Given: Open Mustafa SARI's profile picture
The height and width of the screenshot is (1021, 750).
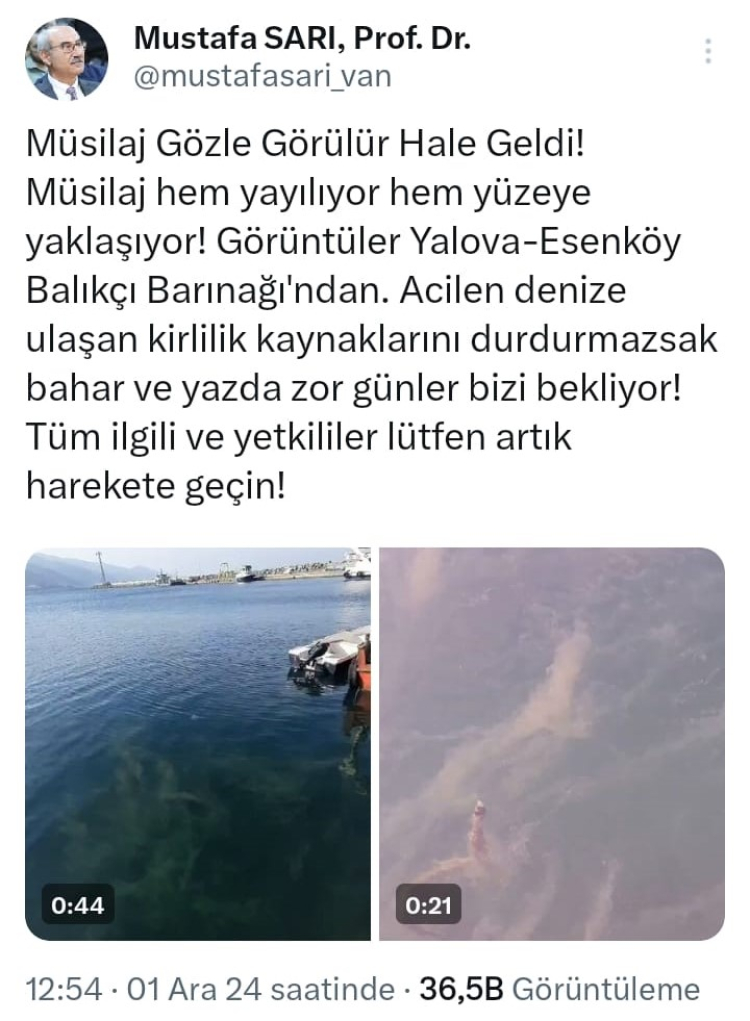Looking at the screenshot, I should coord(66,59).
